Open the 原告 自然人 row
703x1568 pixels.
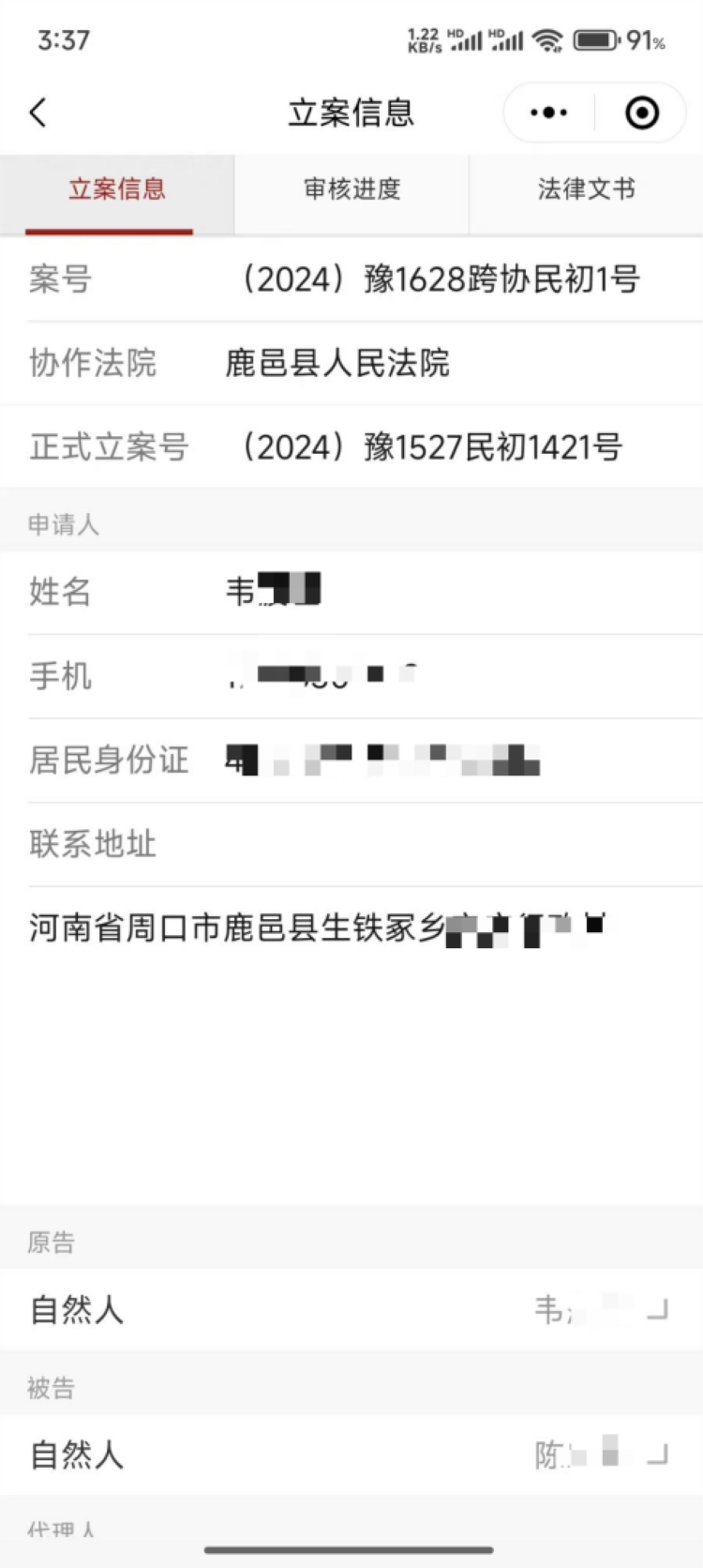(351, 1309)
